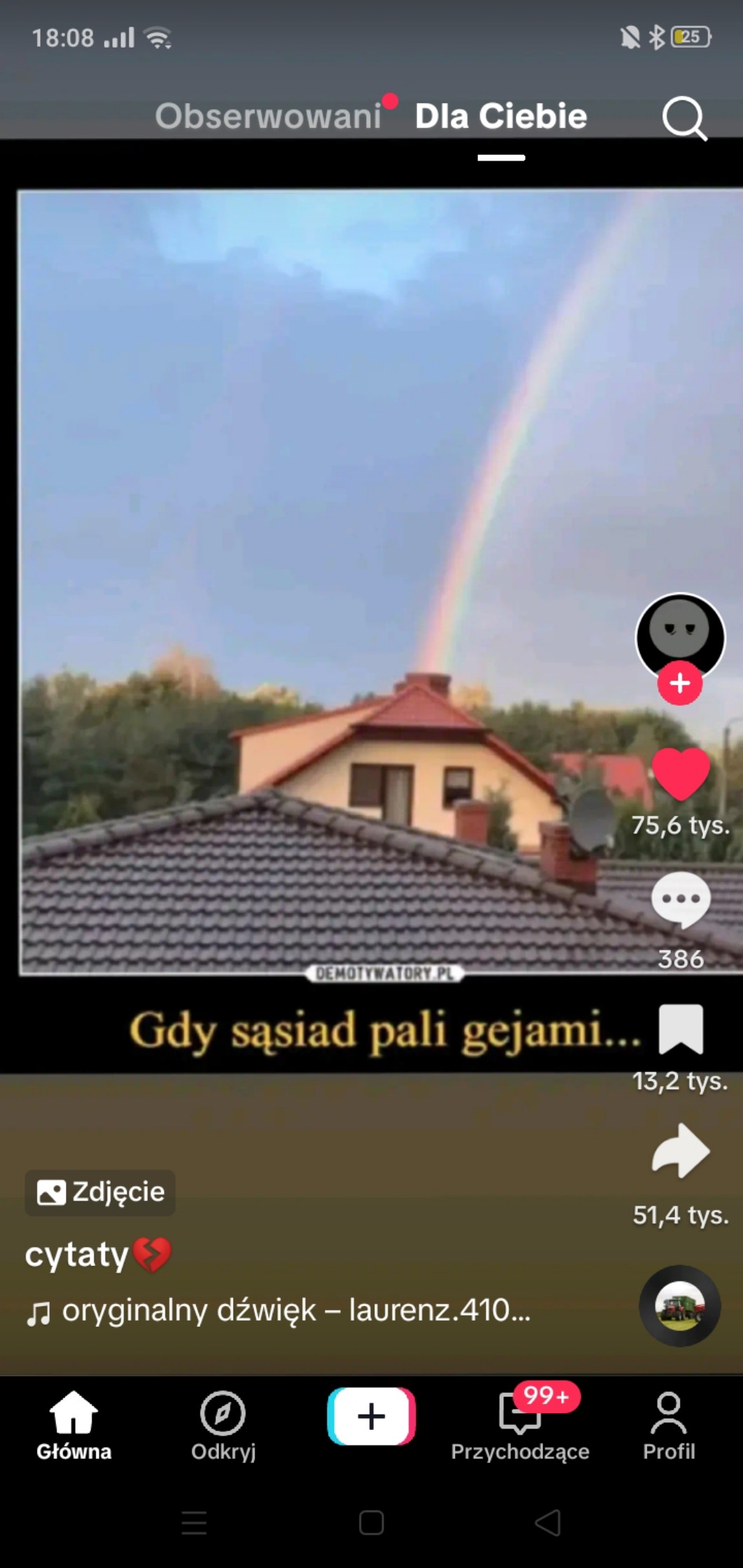Image resolution: width=743 pixels, height=1568 pixels.
Task: Tap the system home button
Action: 371,1522
